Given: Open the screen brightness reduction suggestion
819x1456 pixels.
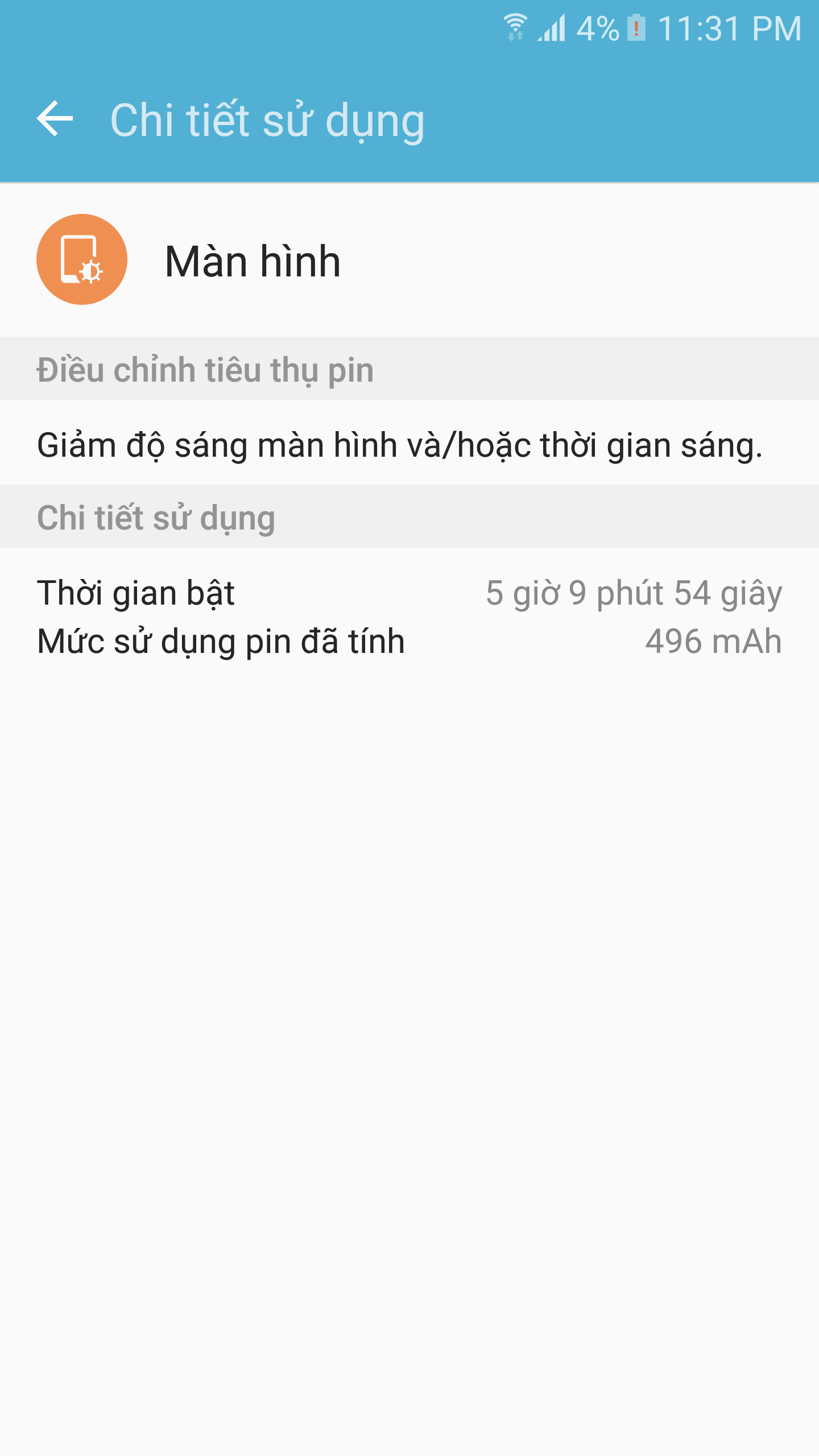Looking at the screenshot, I should 409,444.
